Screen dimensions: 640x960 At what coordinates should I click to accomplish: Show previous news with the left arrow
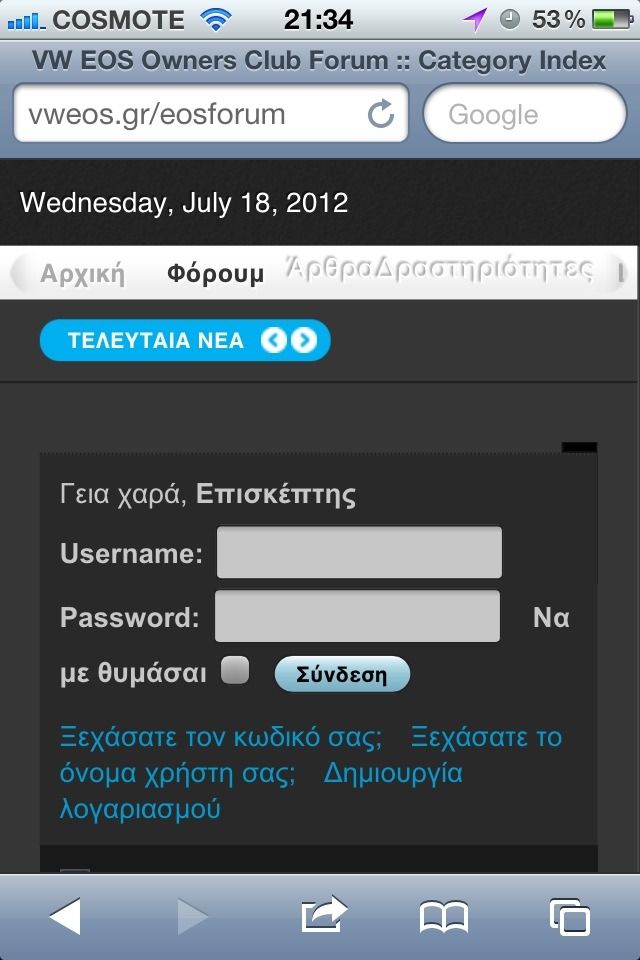[x=273, y=341]
